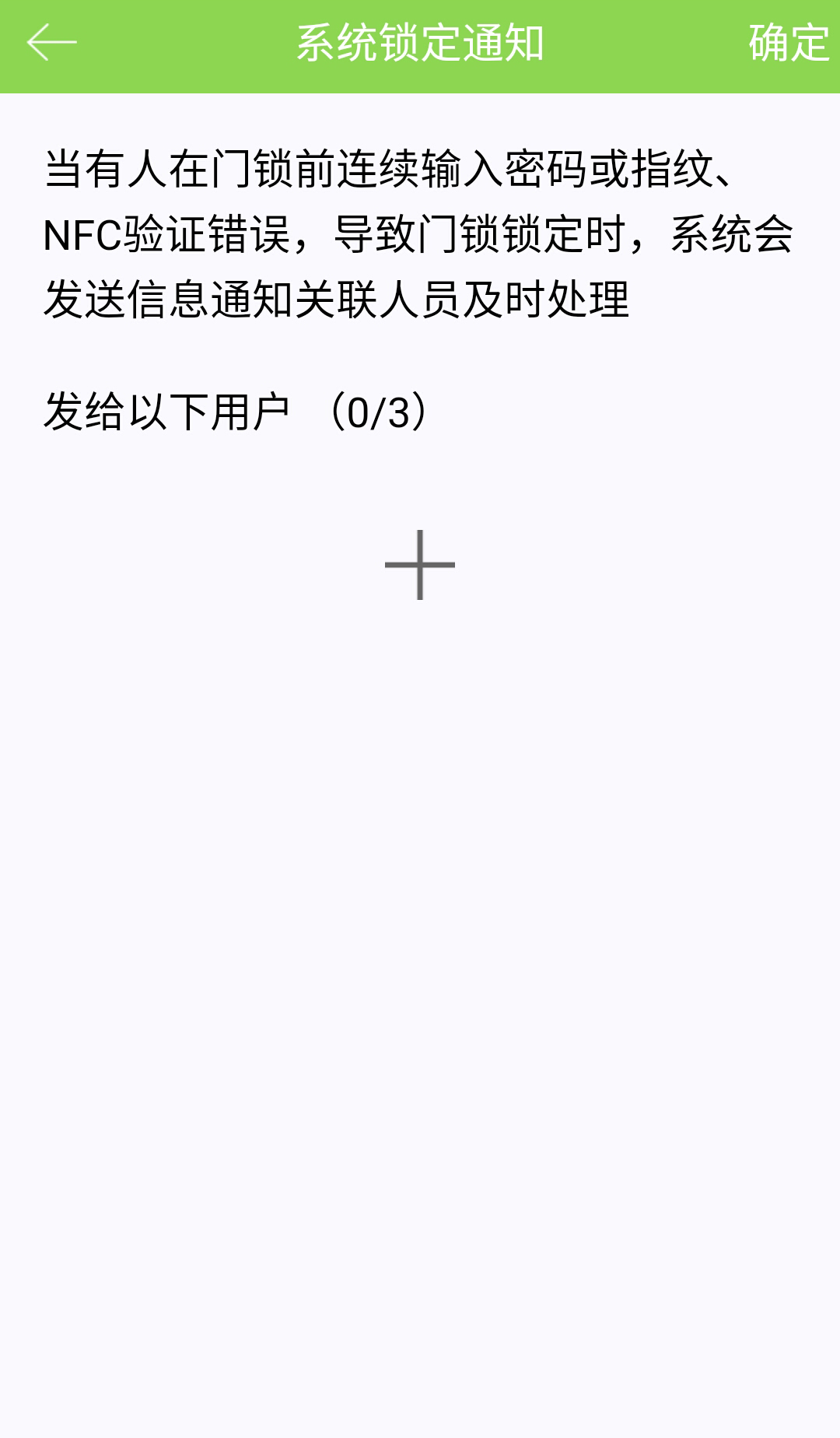Tap 确定 to confirm settings
The height and width of the screenshot is (1438, 840).
coord(789,43)
